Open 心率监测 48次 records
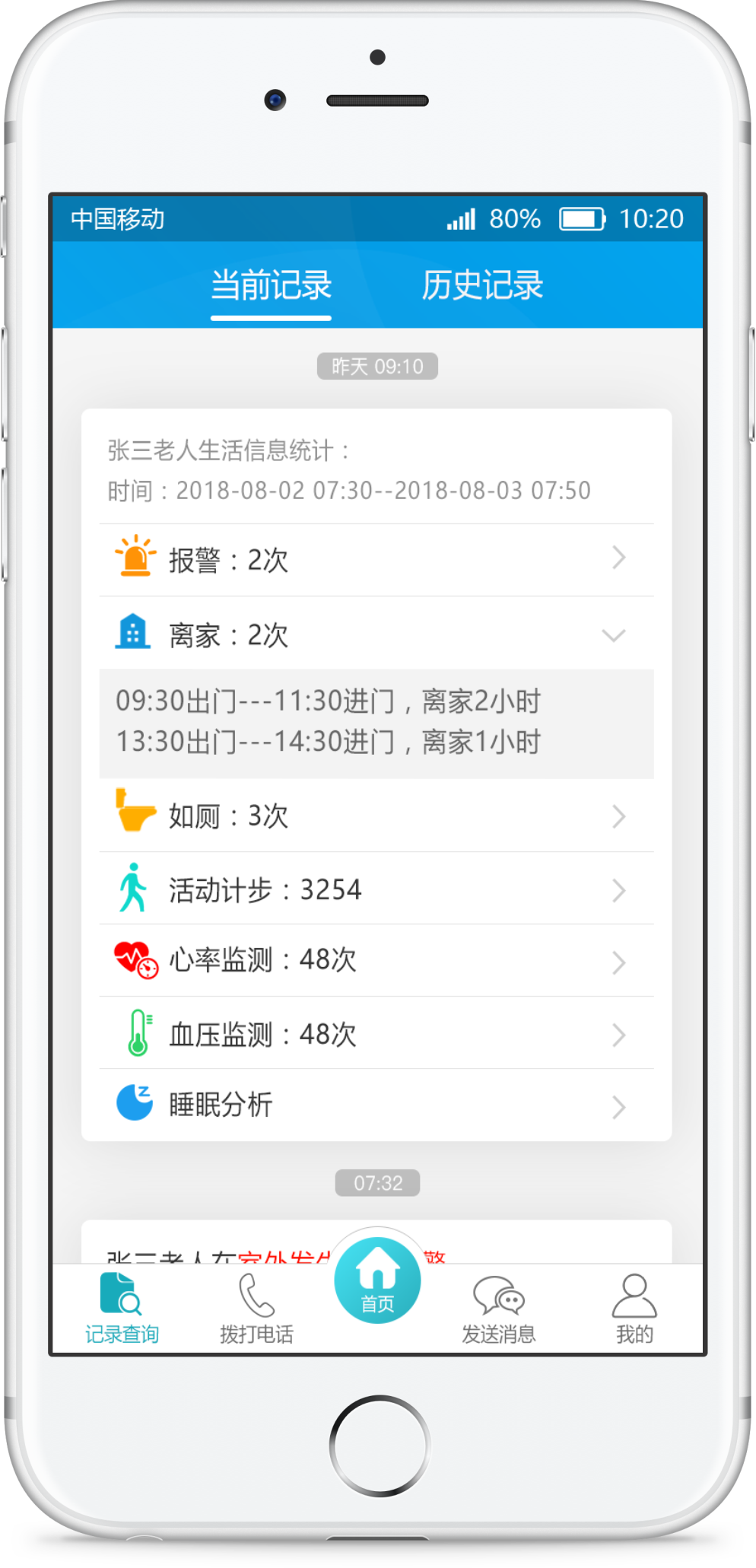The image size is (756, 1568). [376, 960]
